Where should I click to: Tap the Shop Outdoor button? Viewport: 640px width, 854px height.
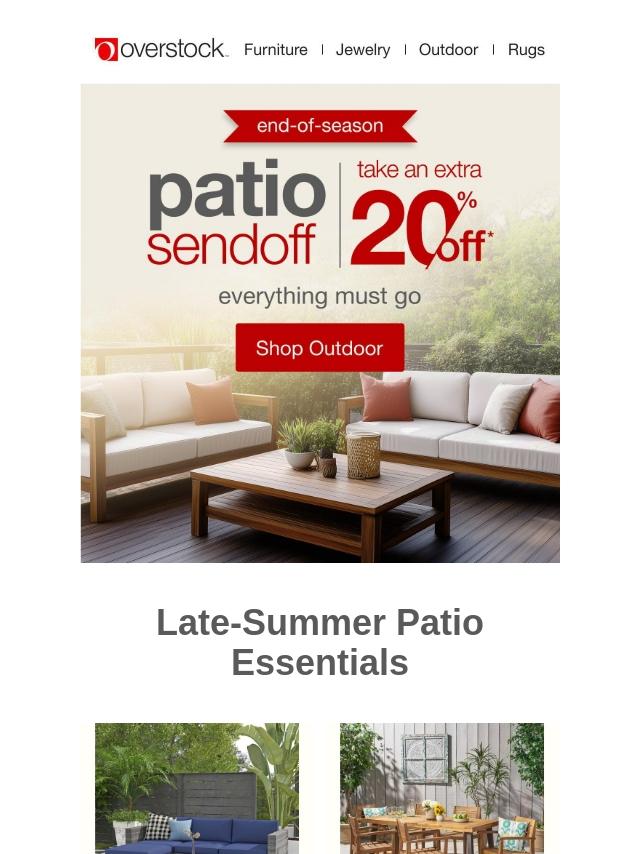[x=320, y=348]
